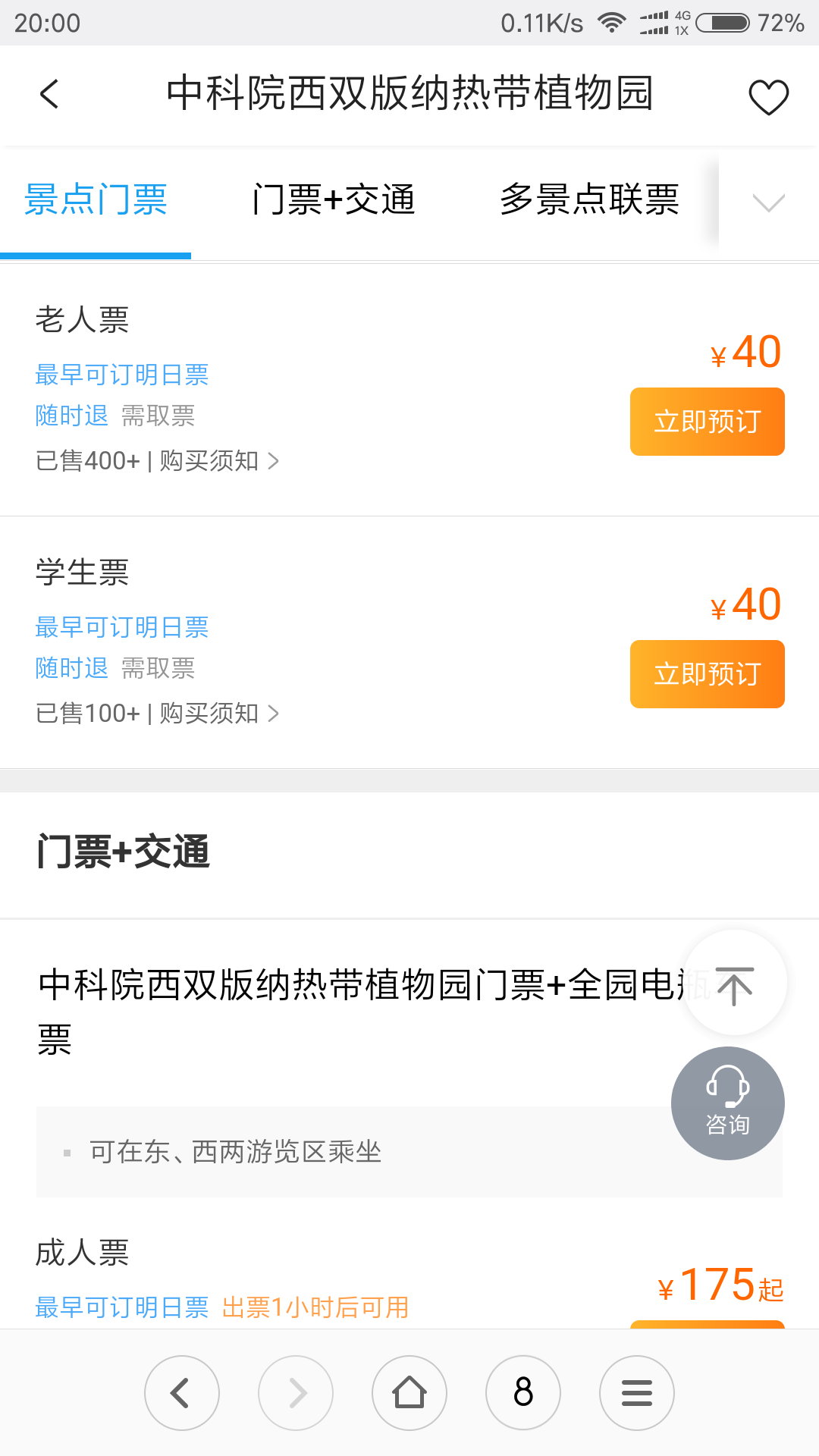819x1456 pixels.
Task: Switch to the 多景点联票 tab
Action: point(589,200)
